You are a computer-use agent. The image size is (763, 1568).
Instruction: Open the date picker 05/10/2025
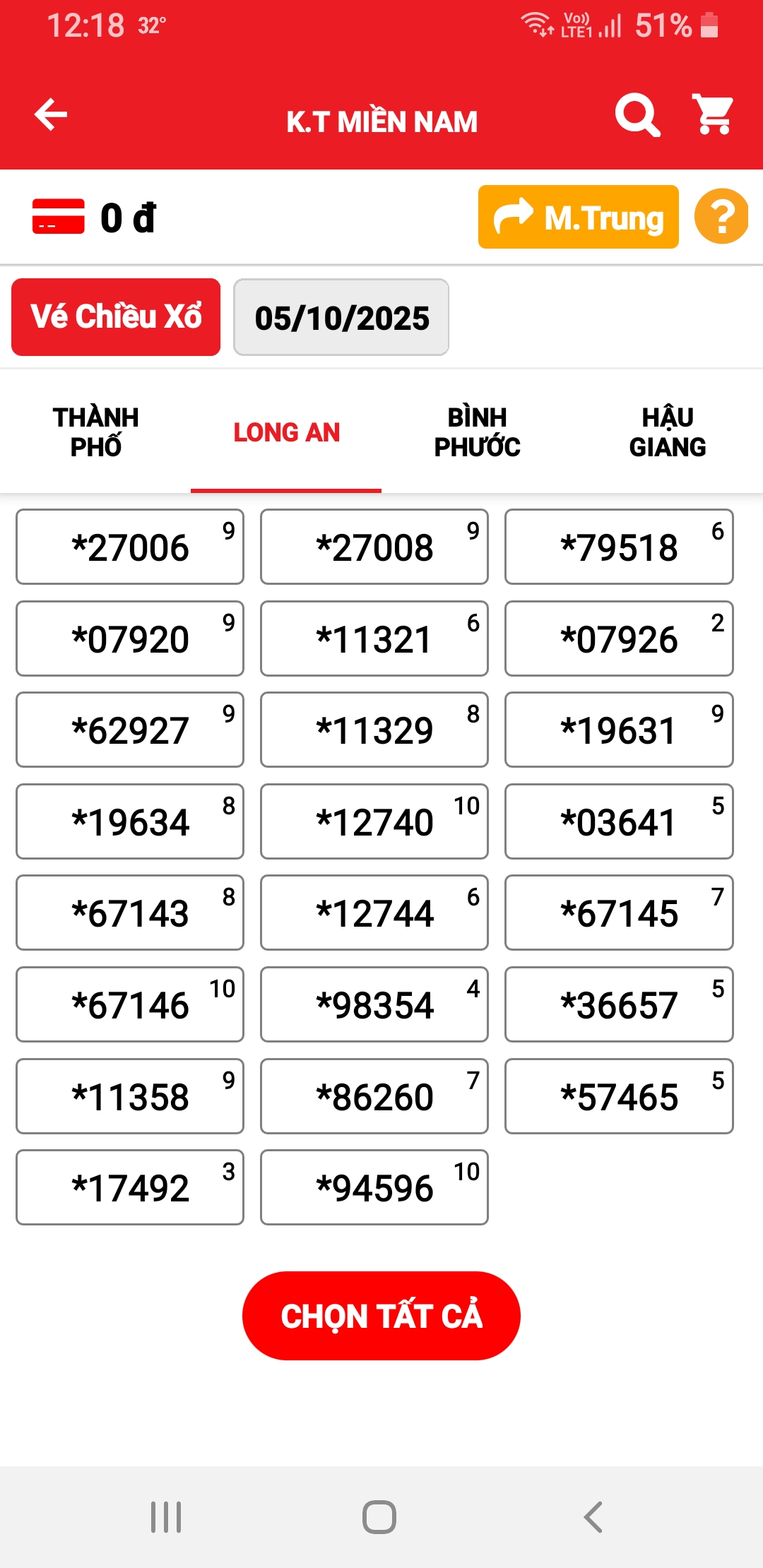[x=341, y=317]
